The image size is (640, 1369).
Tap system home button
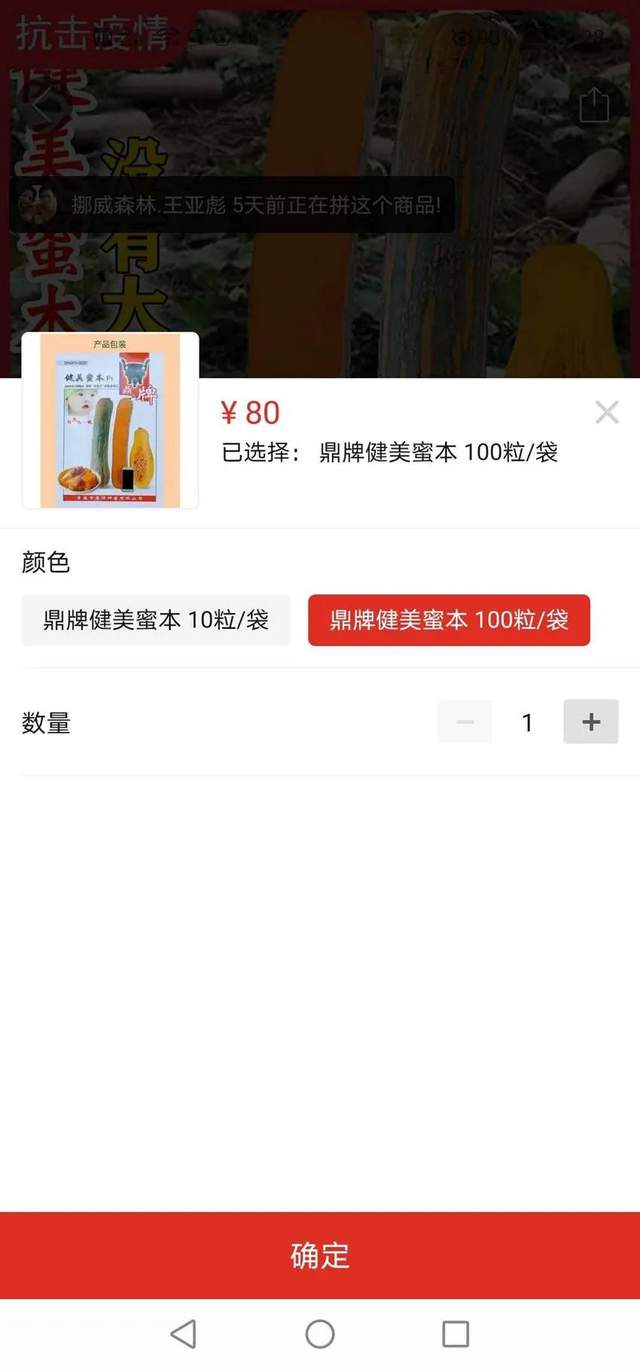[320, 1333]
